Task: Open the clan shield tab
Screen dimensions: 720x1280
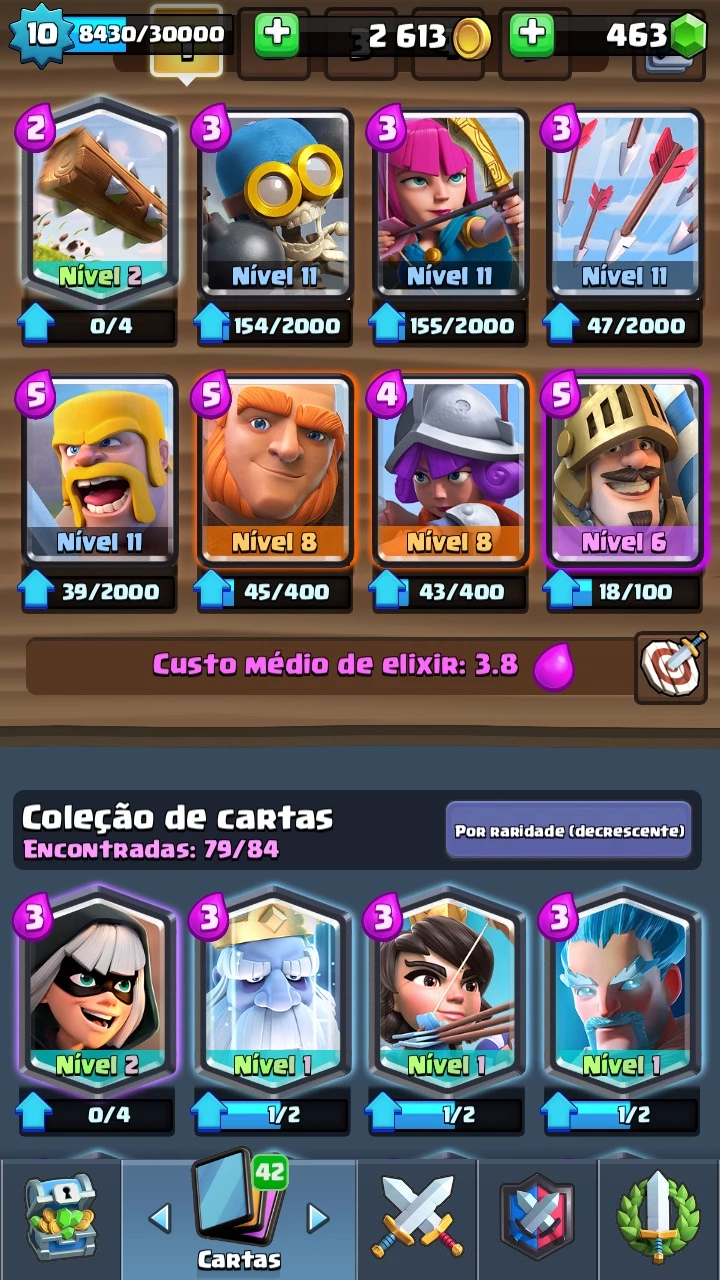Action: [537, 1217]
